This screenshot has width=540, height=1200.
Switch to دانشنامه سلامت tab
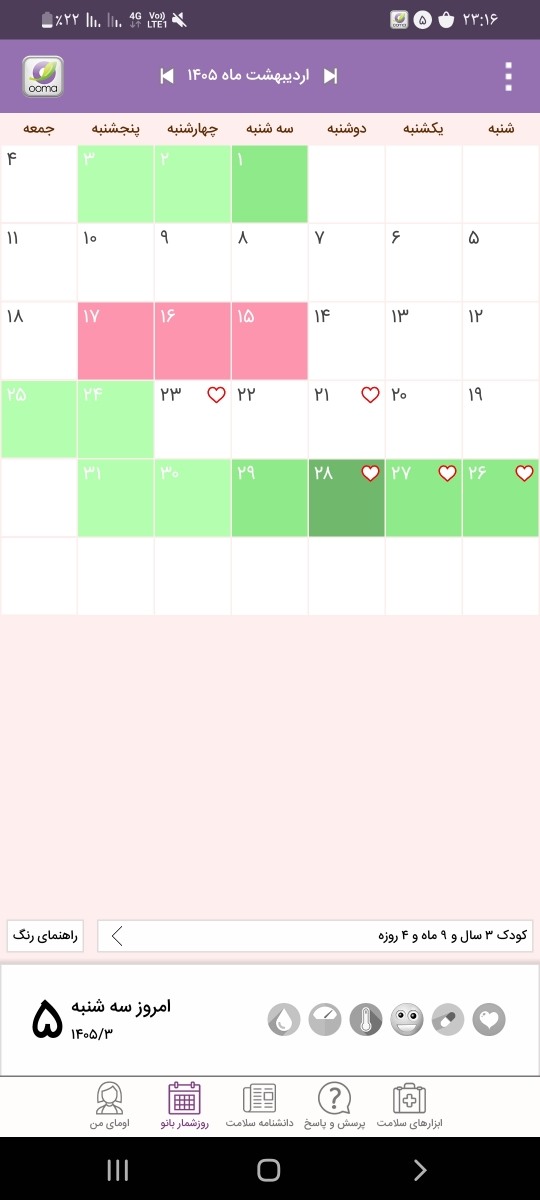pos(259,1106)
